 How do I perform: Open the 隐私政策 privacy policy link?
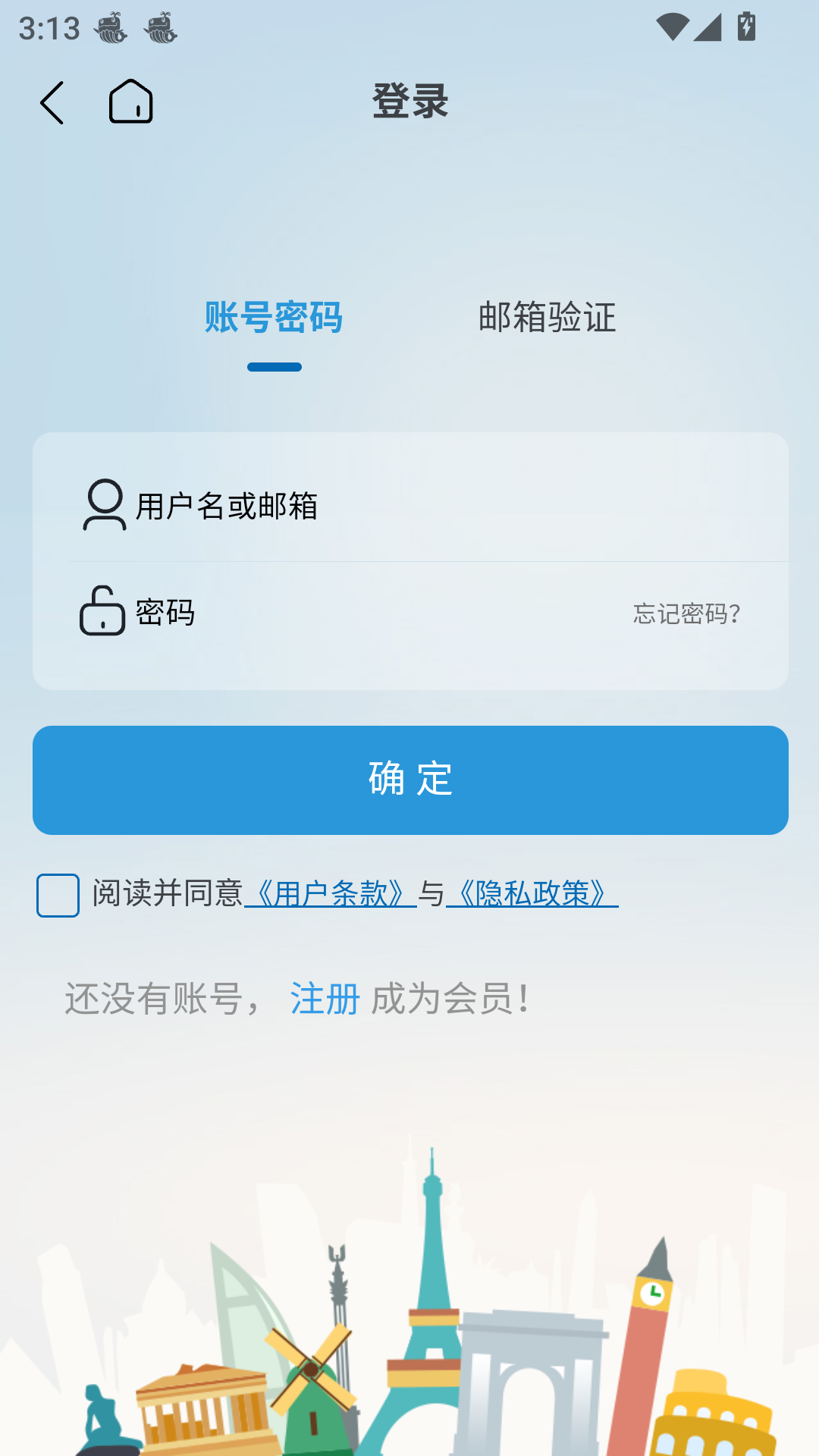tap(532, 895)
